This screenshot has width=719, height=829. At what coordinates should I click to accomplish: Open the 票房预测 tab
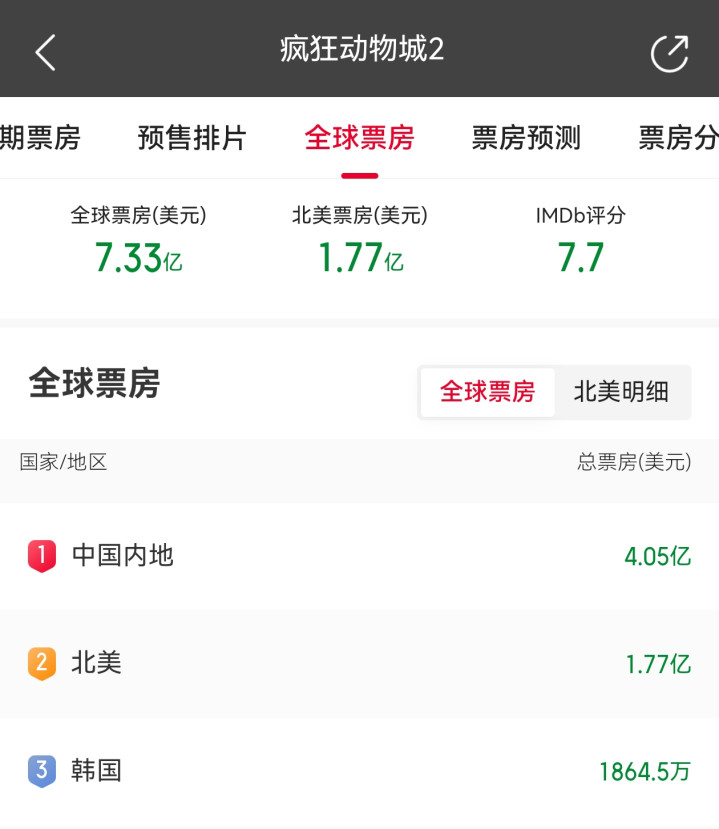click(526, 138)
